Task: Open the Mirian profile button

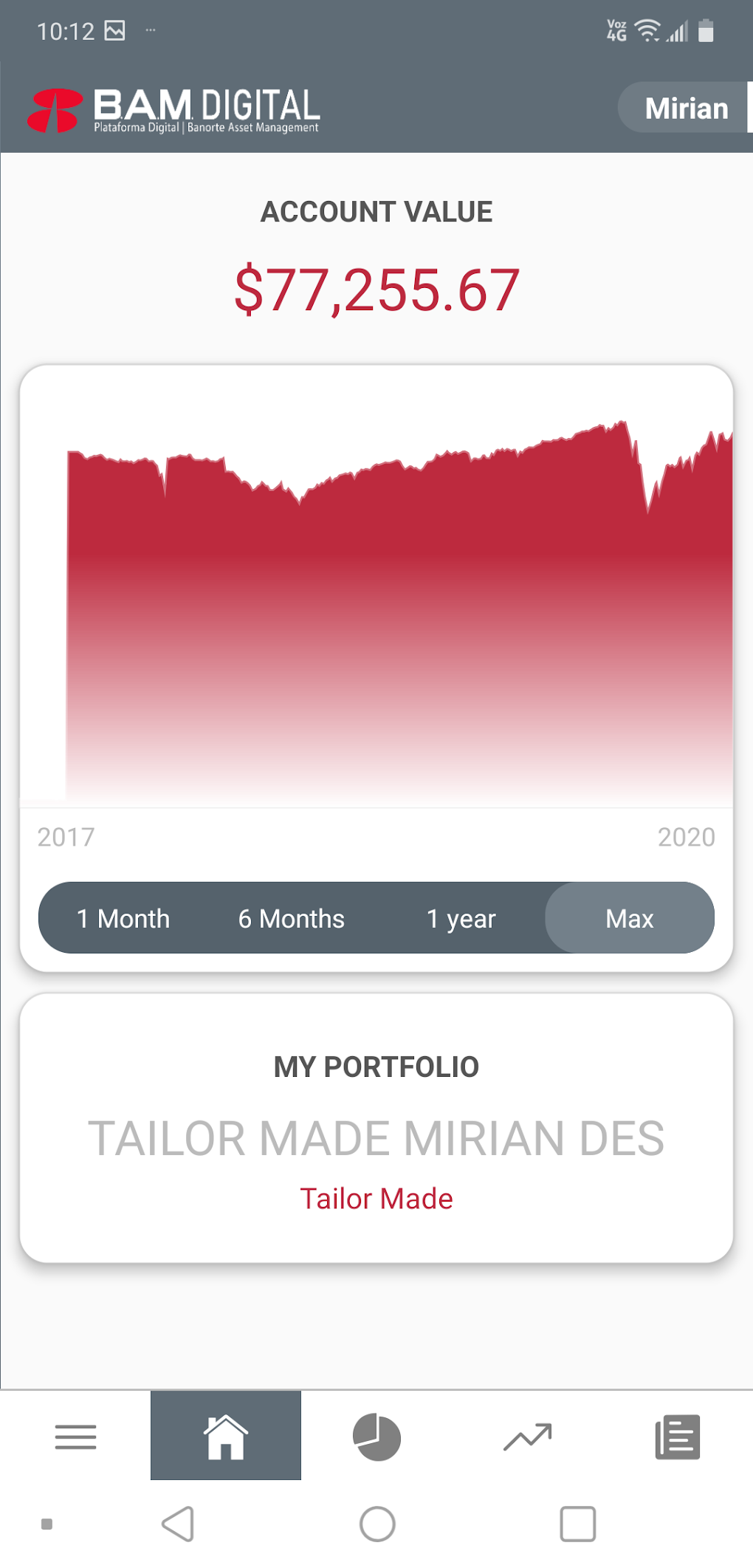Action: pyautogui.click(x=685, y=108)
